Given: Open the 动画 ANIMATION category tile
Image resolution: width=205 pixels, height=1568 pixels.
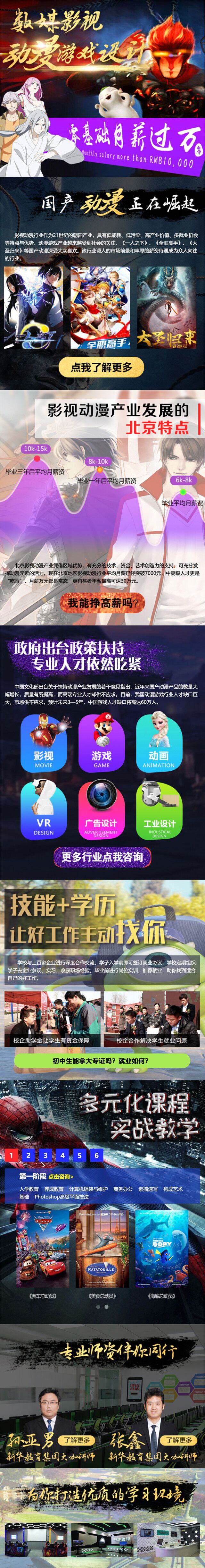Looking at the screenshot, I should click(x=159, y=742).
